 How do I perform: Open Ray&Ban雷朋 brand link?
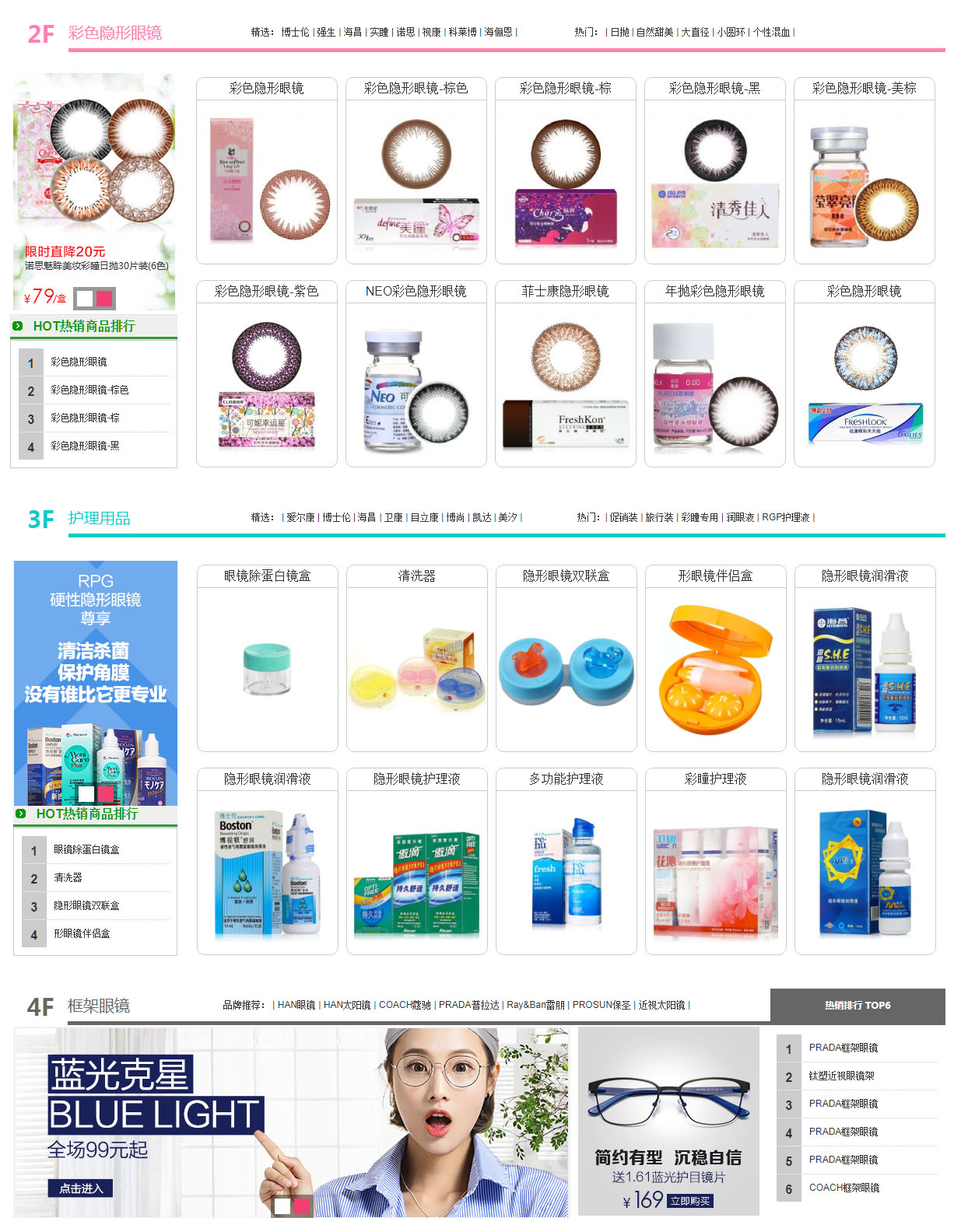(x=535, y=1005)
